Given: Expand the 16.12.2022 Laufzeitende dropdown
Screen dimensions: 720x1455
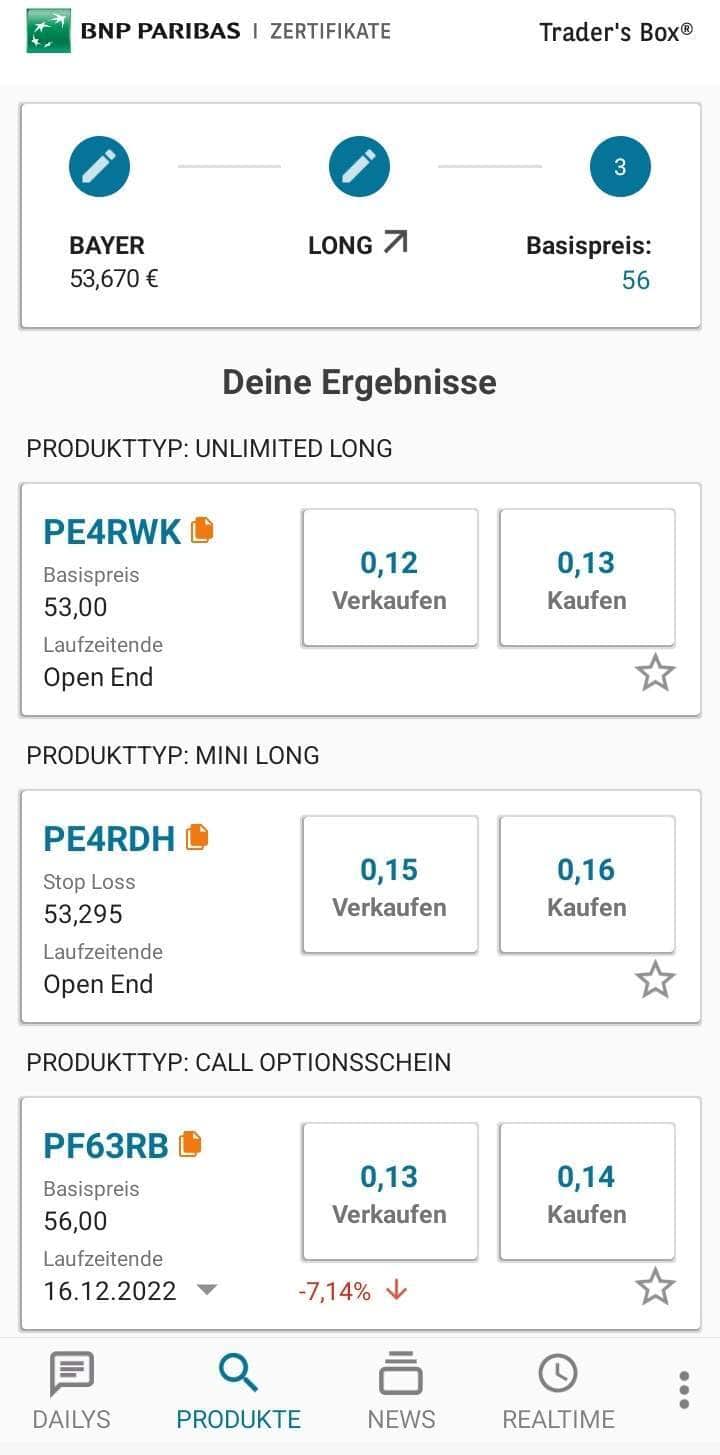Looking at the screenshot, I should click(207, 1290).
